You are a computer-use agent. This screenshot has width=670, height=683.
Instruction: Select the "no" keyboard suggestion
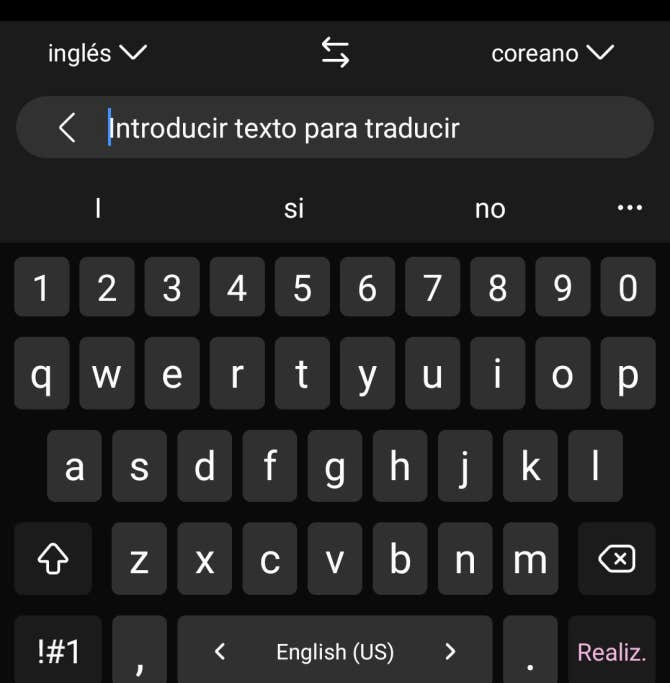pyautogui.click(x=490, y=208)
